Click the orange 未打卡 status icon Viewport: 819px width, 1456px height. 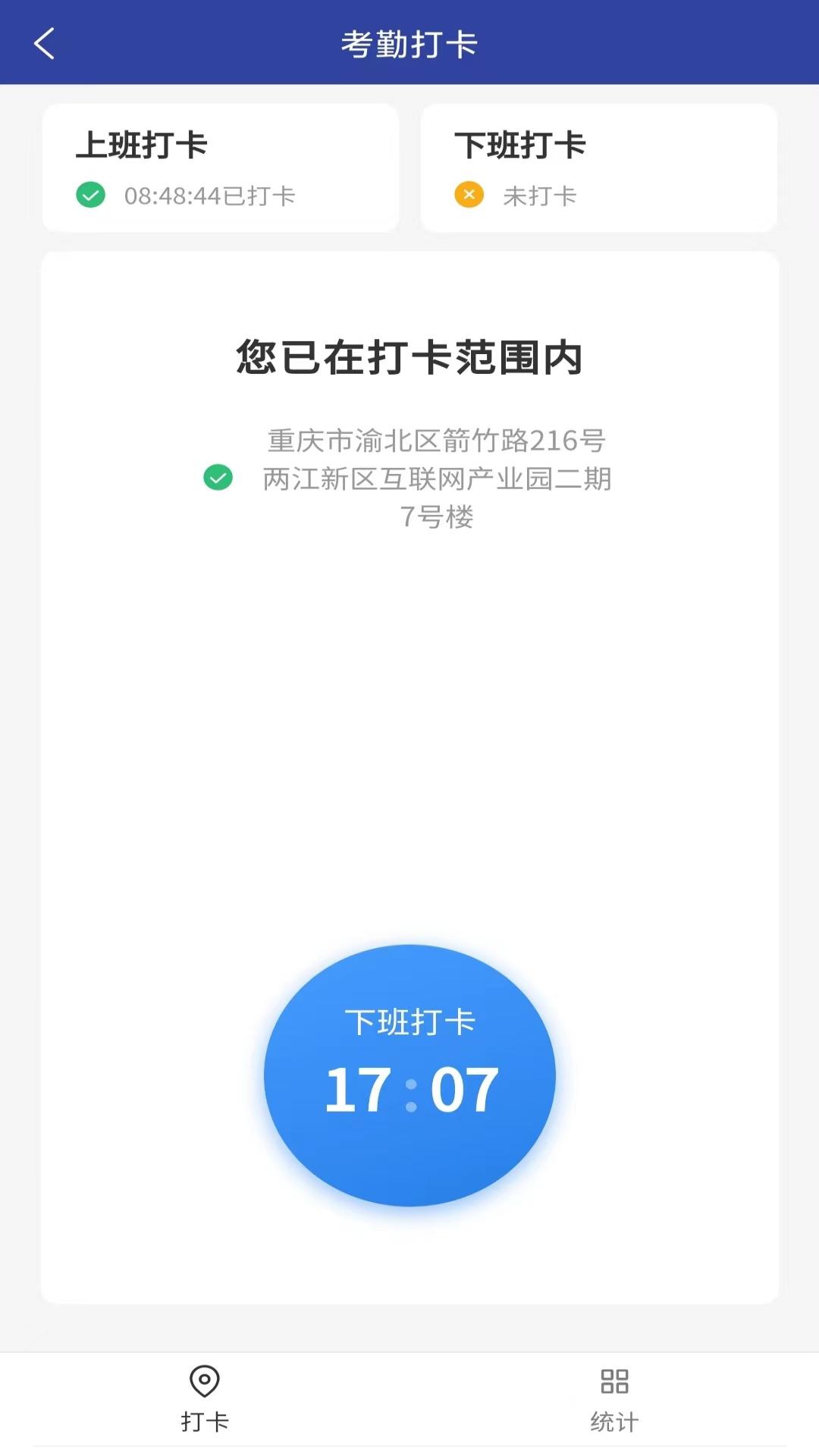click(x=469, y=196)
